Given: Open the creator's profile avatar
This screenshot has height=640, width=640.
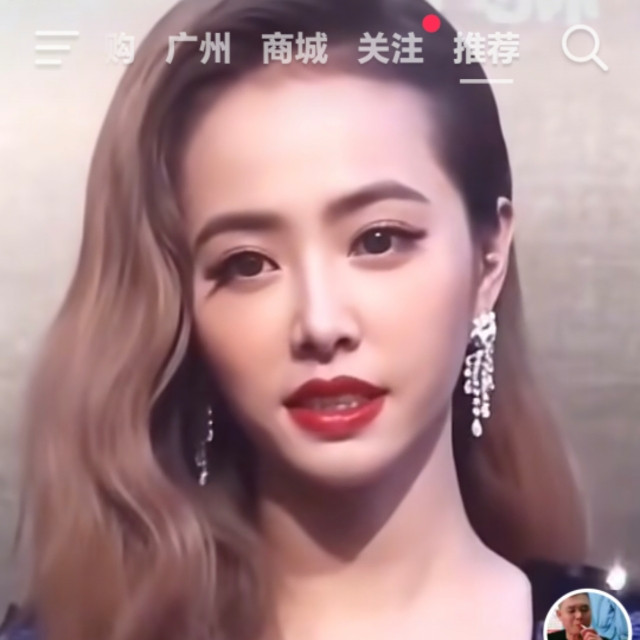Looking at the screenshot, I should (587, 616).
